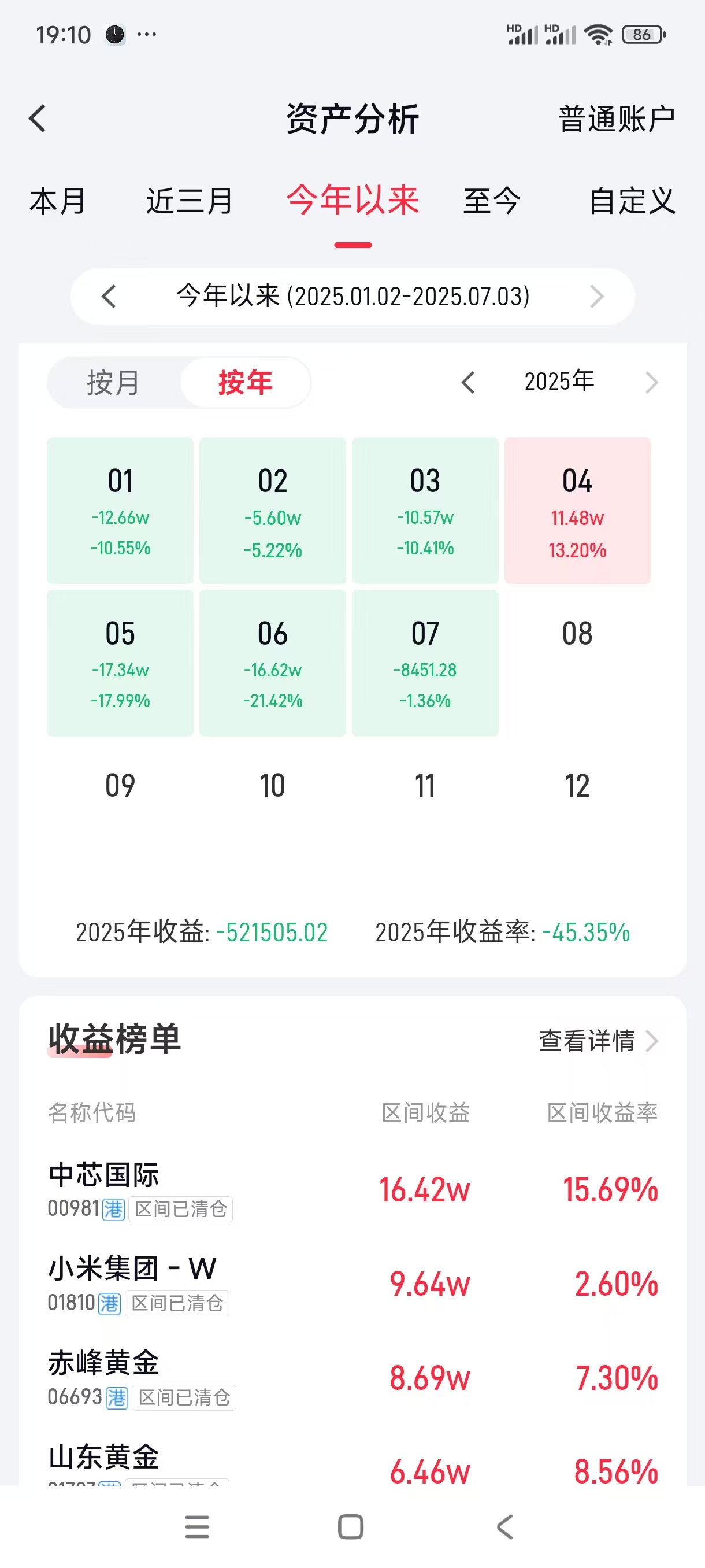Viewport: 705px width, 1568px height.
Task: Navigate to next year with right chevron
Action: click(652, 382)
